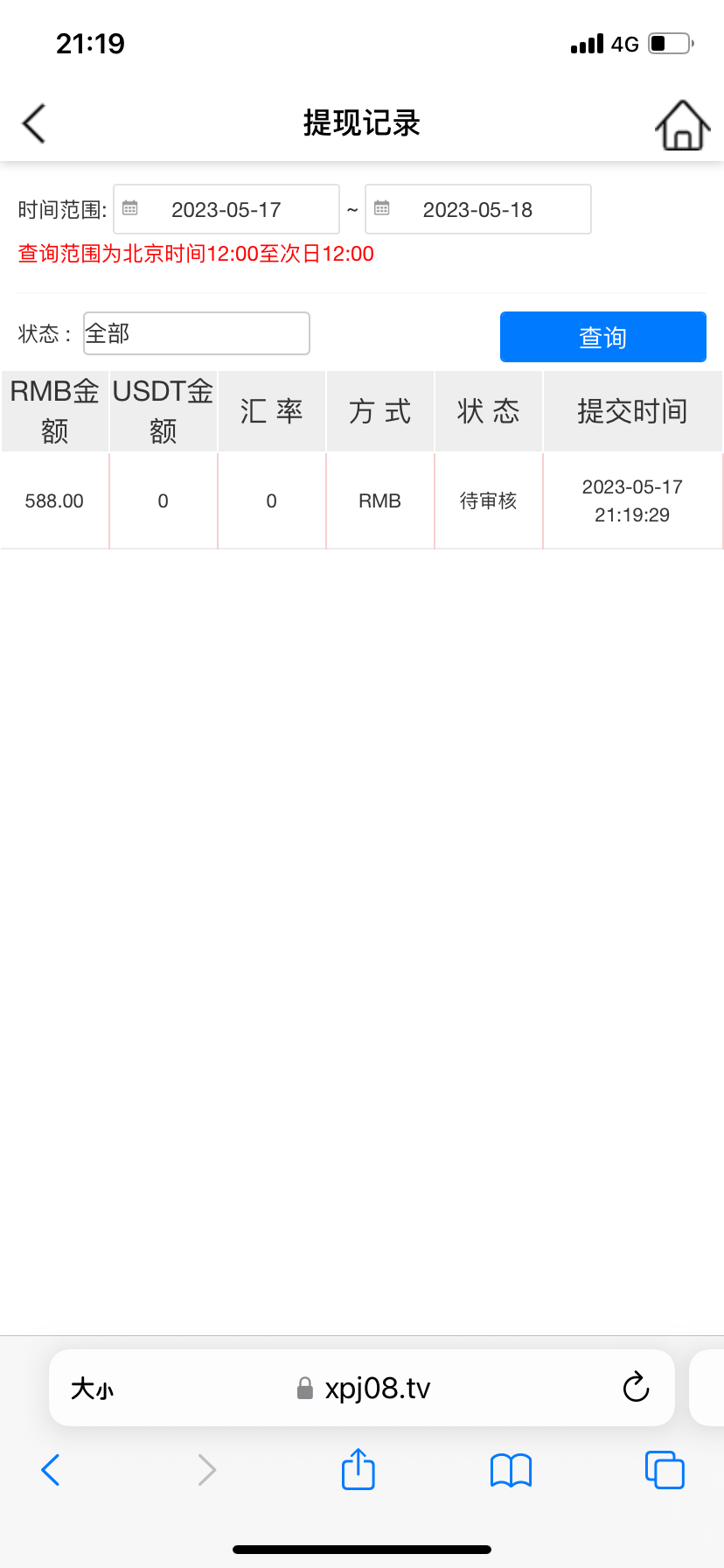Pick the end date 2023-05-18

pyautogui.click(x=478, y=210)
